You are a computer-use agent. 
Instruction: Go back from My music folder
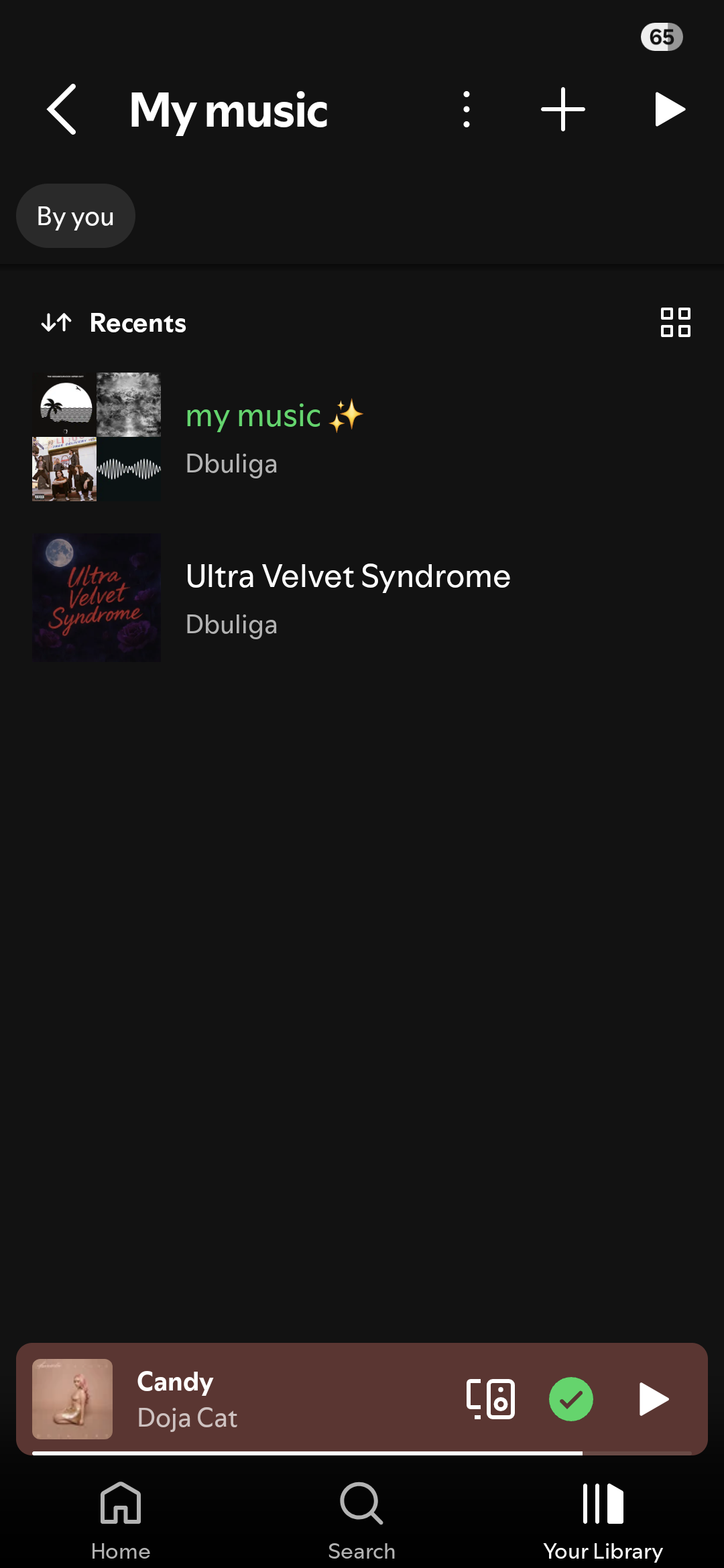pos(62,109)
